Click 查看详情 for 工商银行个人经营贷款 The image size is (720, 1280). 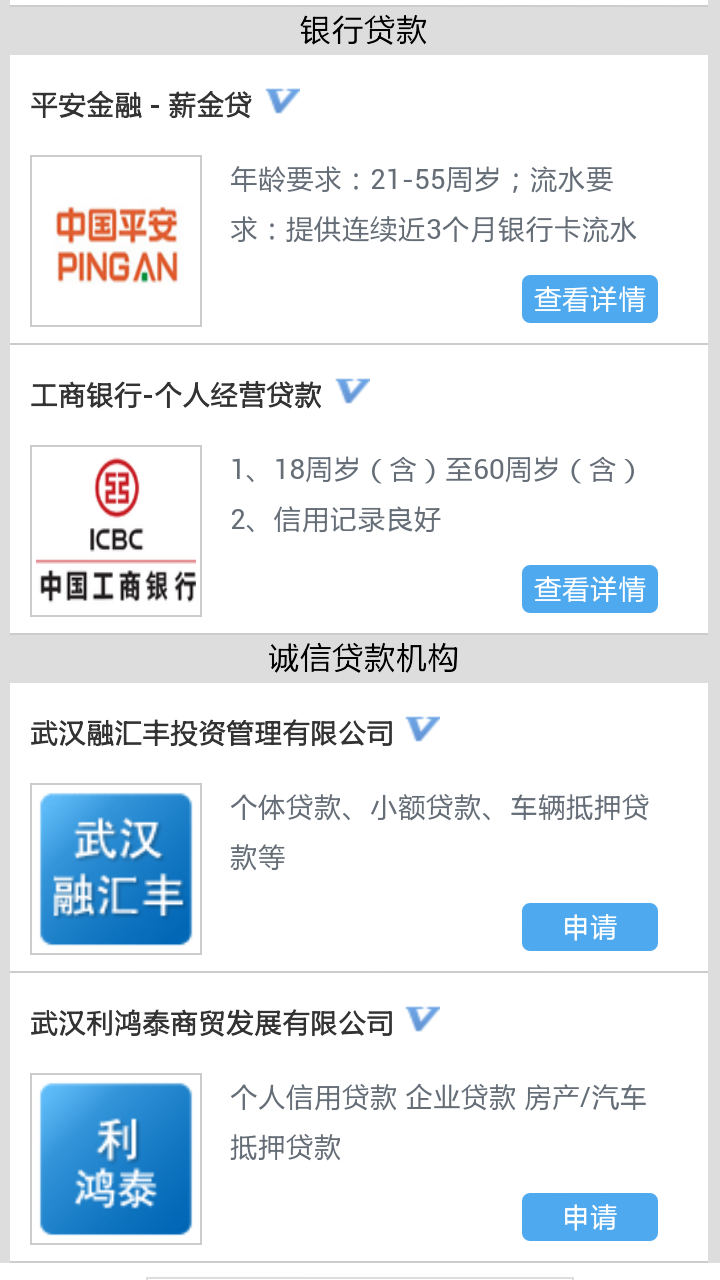coord(589,589)
